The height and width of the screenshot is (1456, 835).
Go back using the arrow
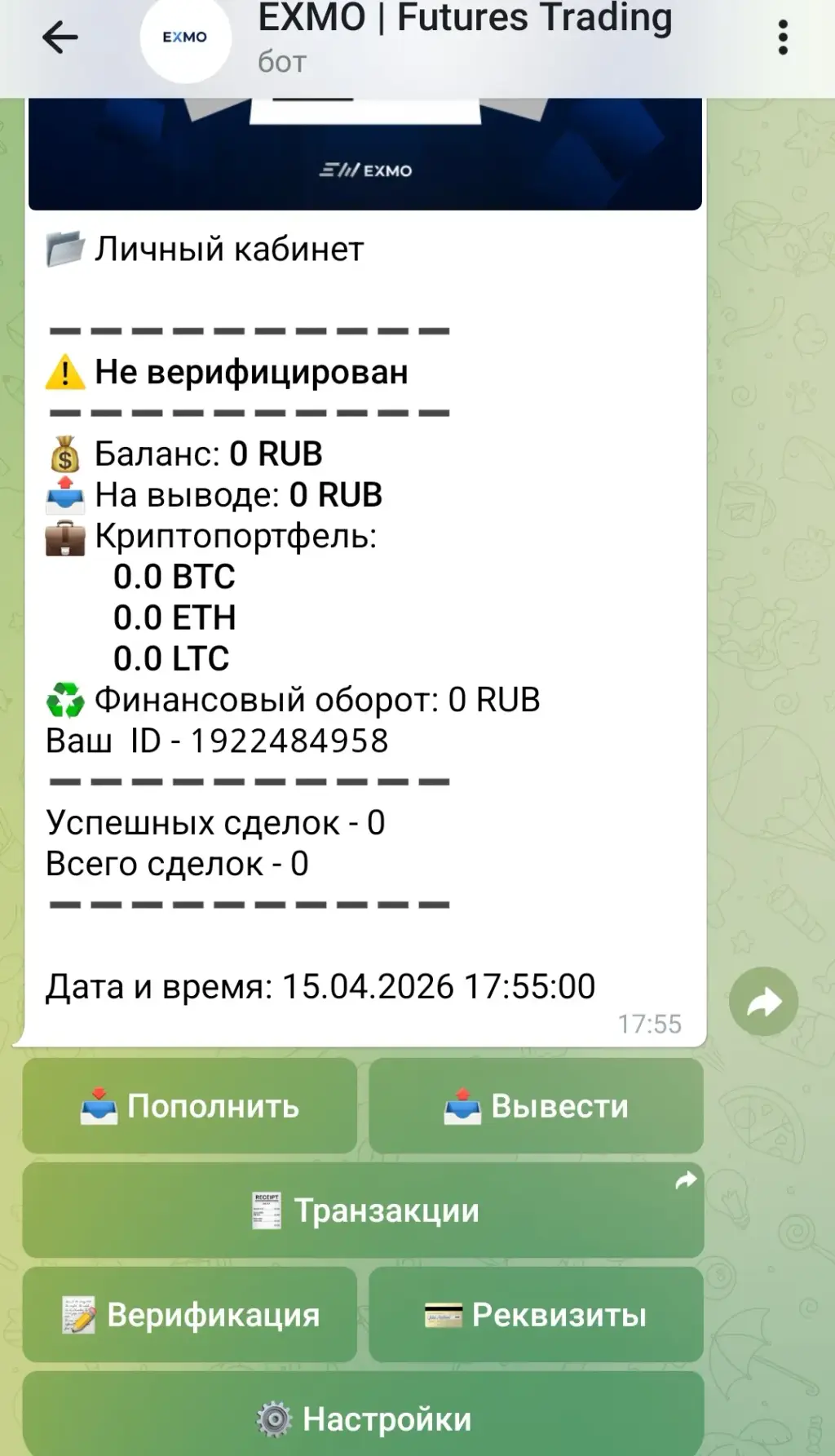[x=60, y=38]
